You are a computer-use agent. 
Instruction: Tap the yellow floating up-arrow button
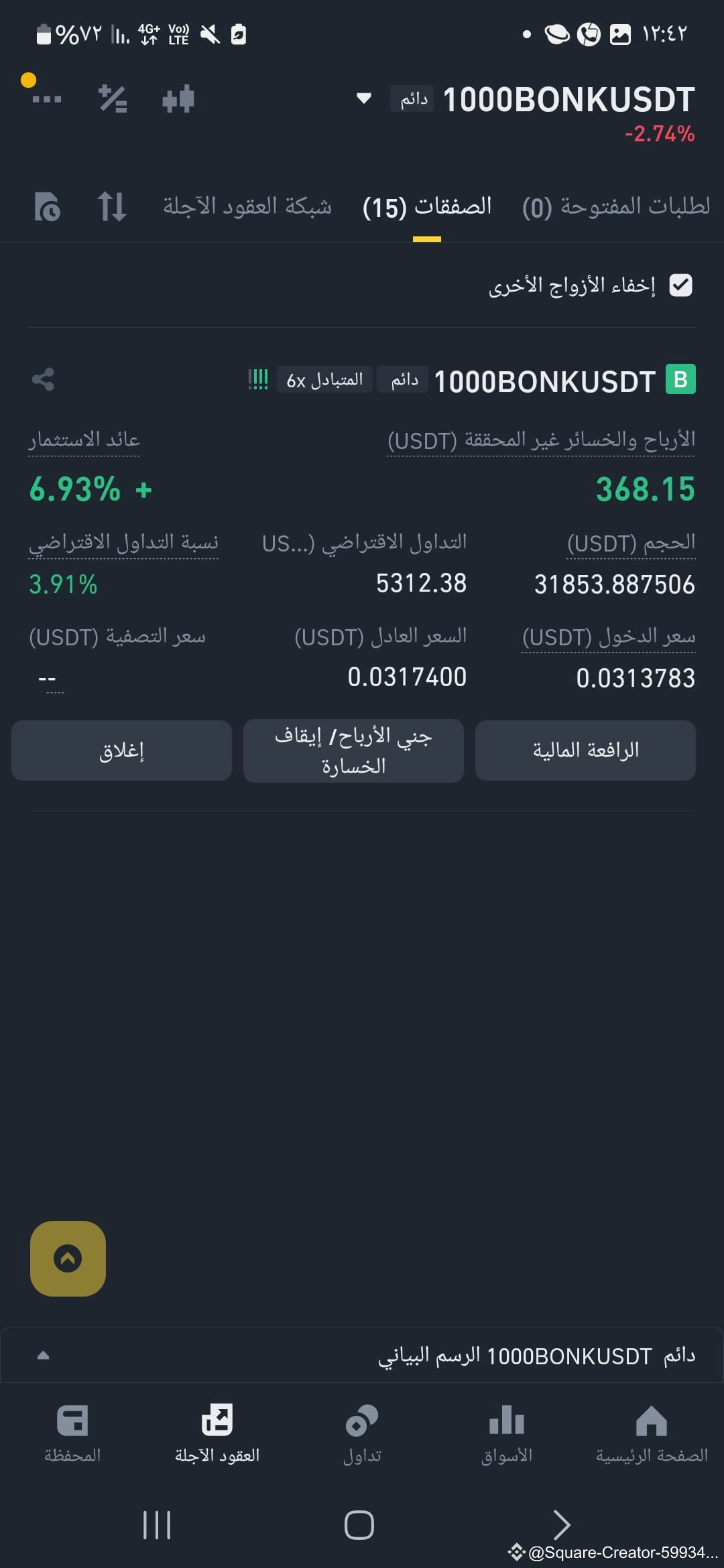pos(68,1258)
